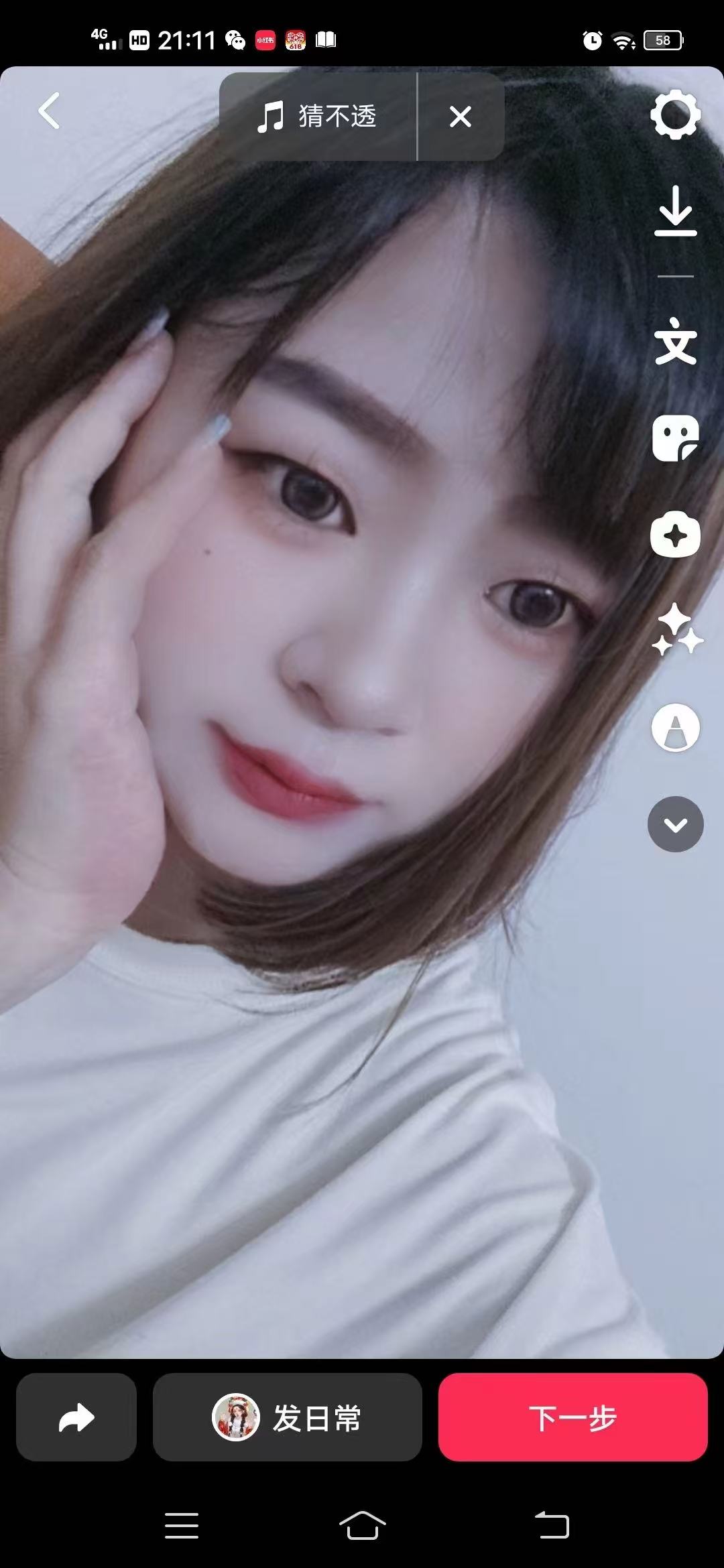Share using the arrow button
The height and width of the screenshot is (1568, 724).
pyautogui.click(x=76, y=1417)
